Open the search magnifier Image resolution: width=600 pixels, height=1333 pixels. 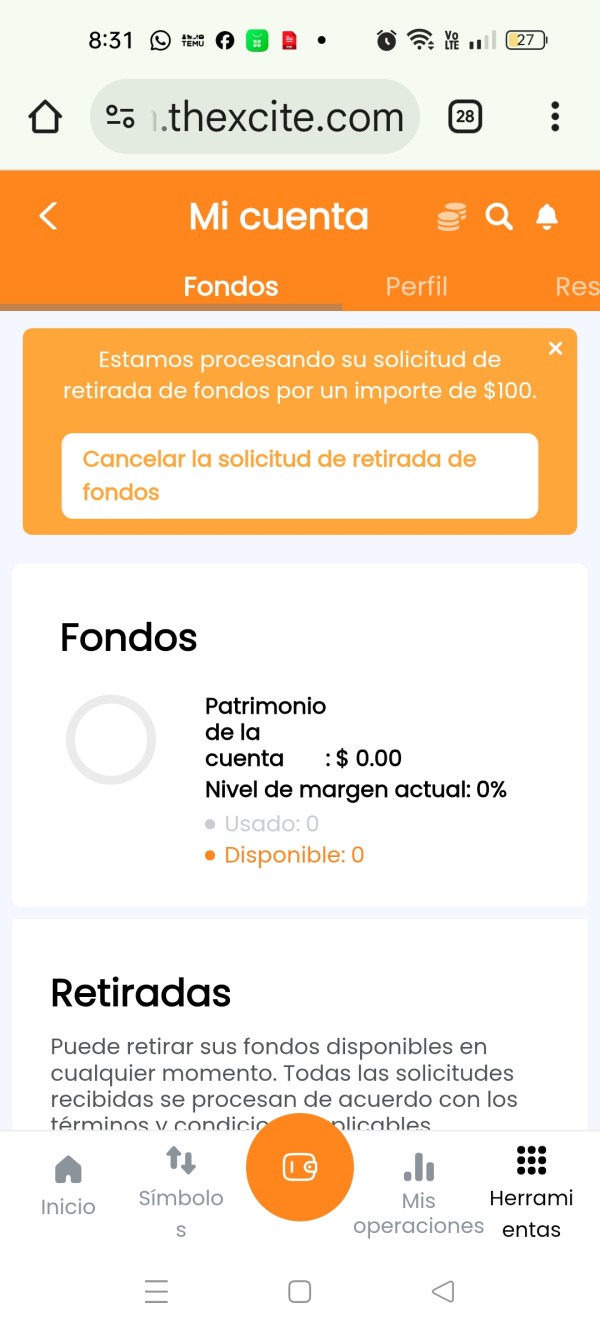pos(499,217)
